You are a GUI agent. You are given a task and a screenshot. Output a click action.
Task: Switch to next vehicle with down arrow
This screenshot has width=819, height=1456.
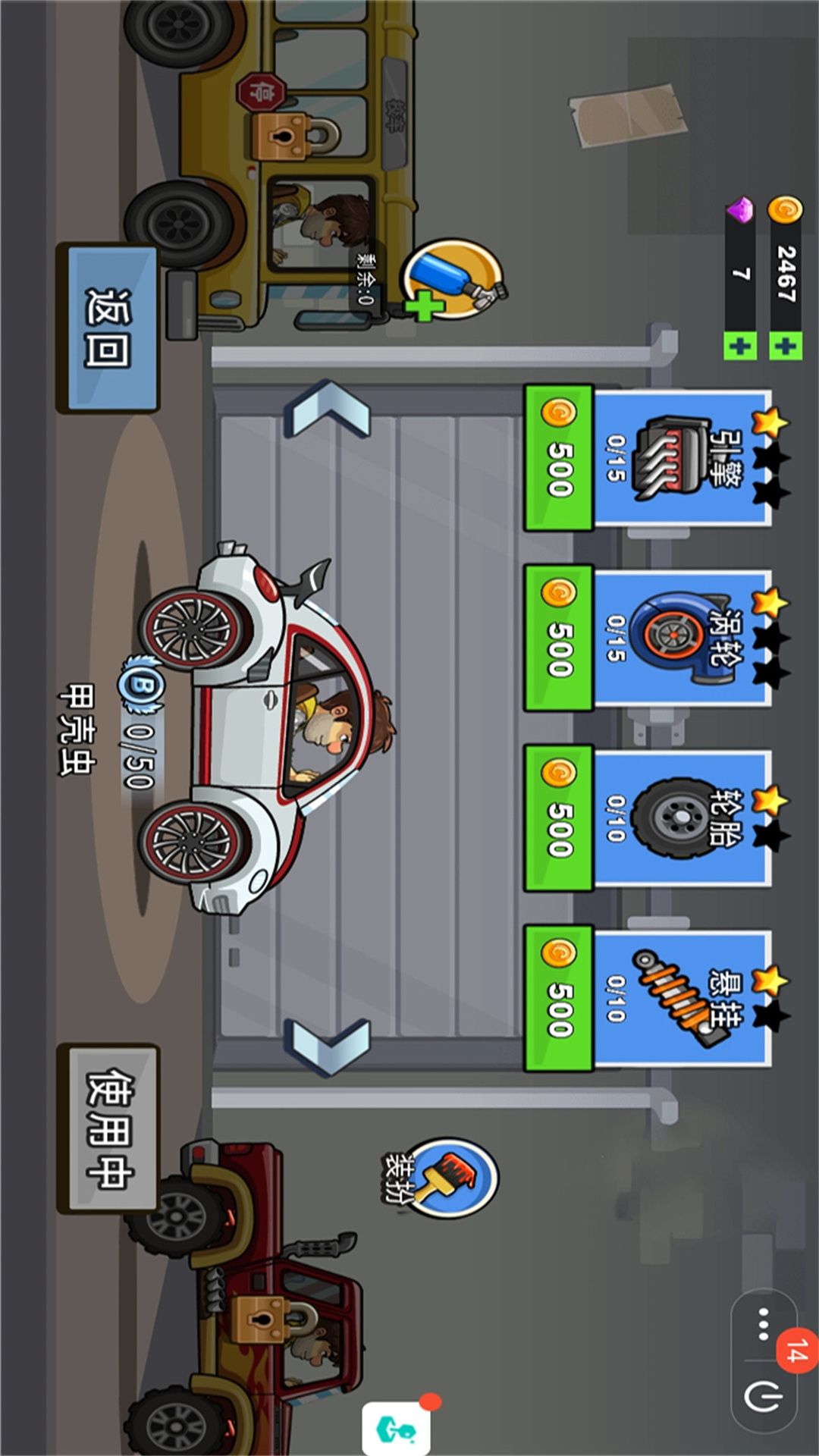(x=328, y=1046)
